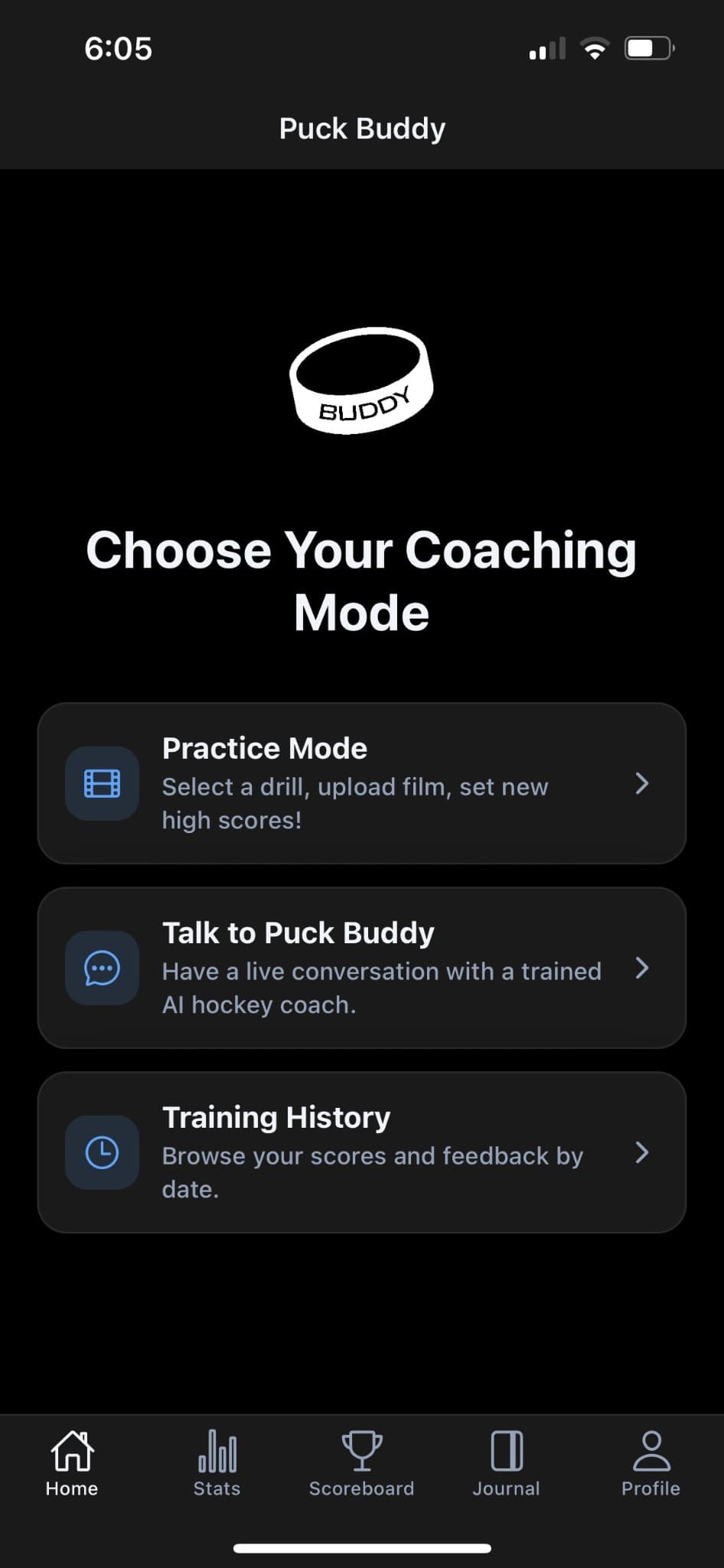View Training History card
Screen dimensions: 724x1568
[x=361, y=1152]
